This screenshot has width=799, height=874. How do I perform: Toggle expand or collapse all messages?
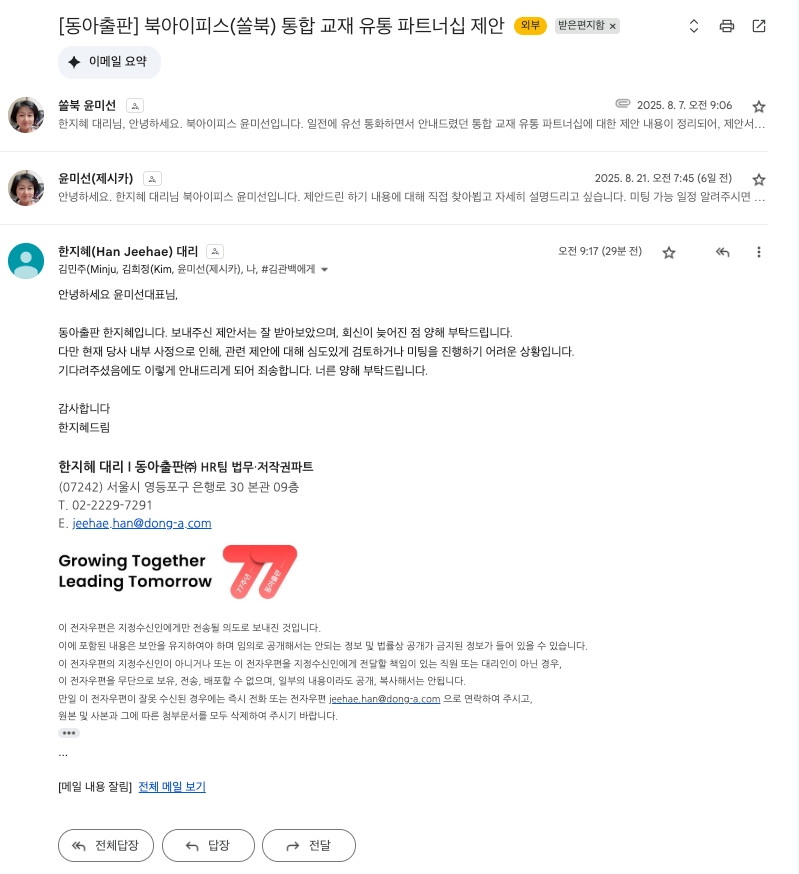[694, 26]
